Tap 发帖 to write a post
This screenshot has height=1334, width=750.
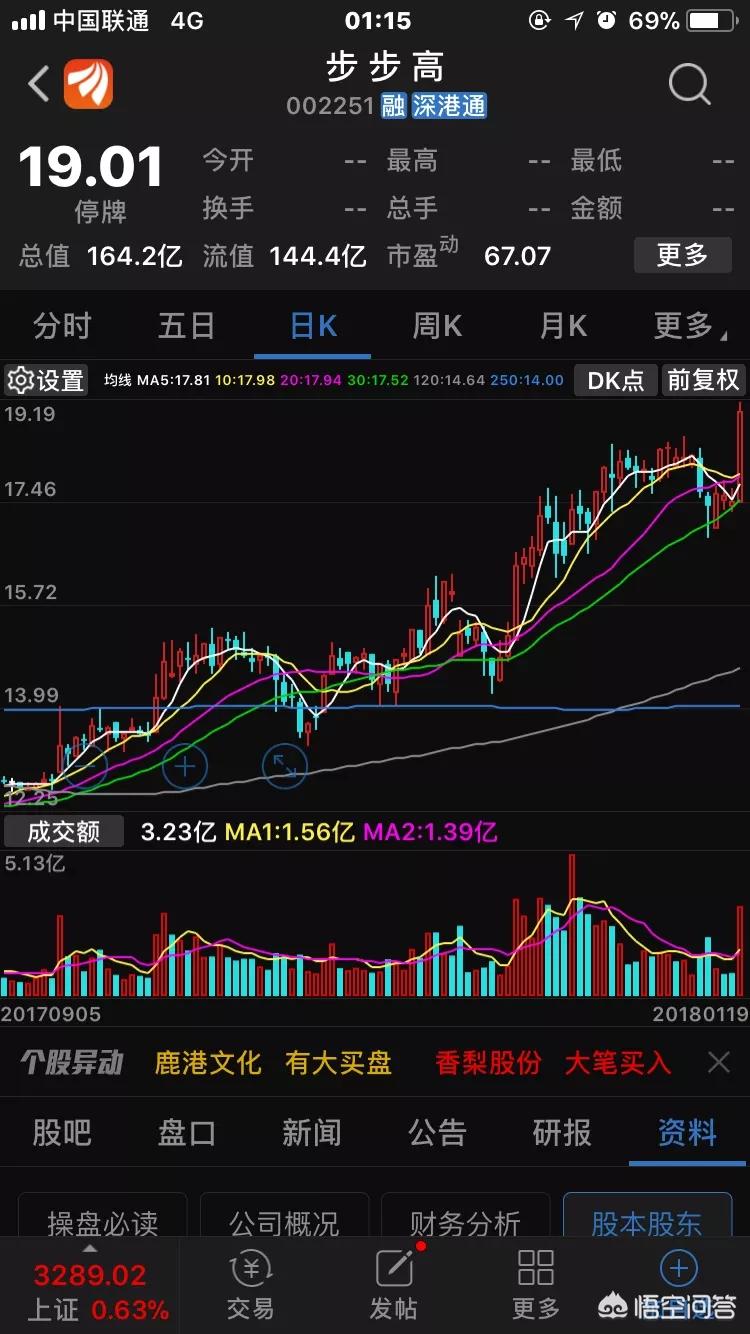395,1286
